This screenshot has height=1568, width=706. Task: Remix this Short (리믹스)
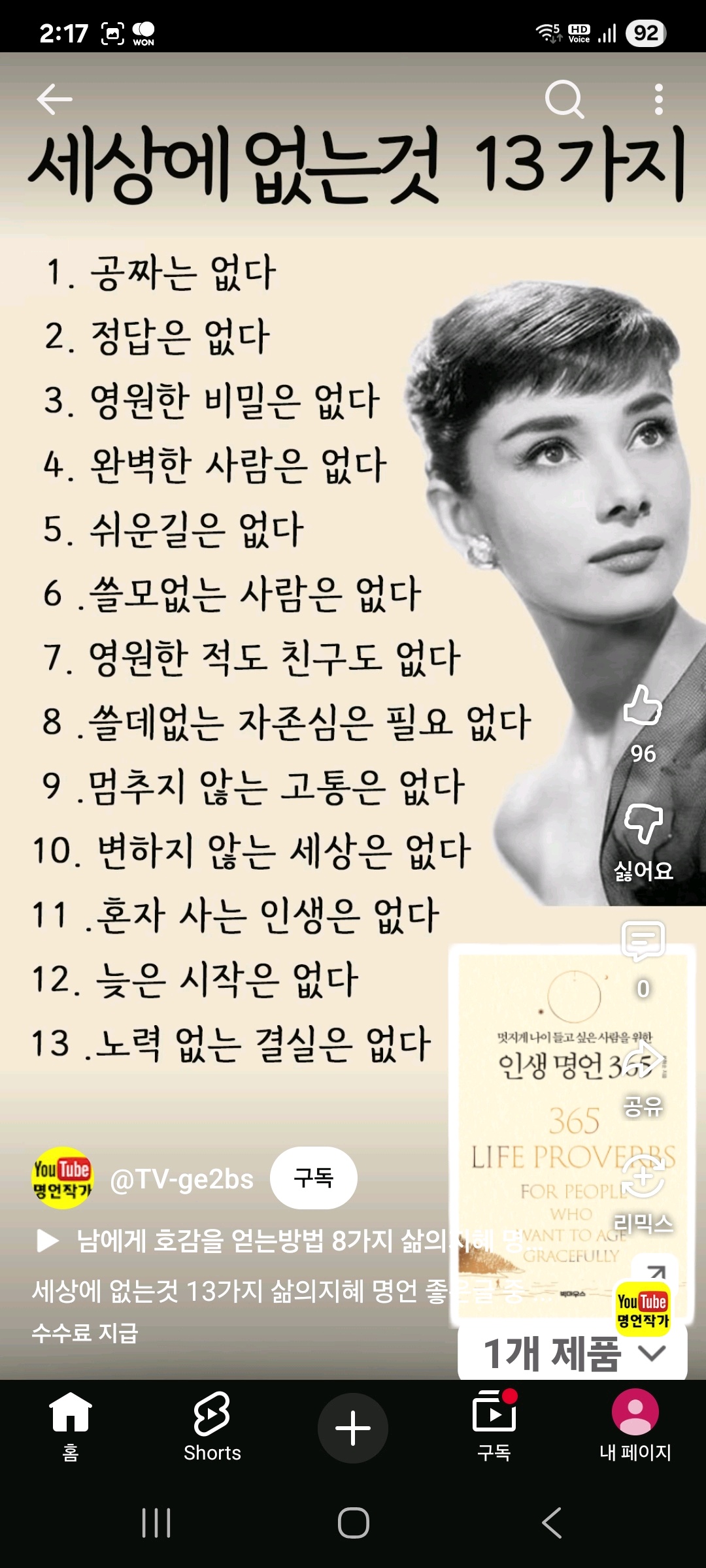[x=643, y=1177]
